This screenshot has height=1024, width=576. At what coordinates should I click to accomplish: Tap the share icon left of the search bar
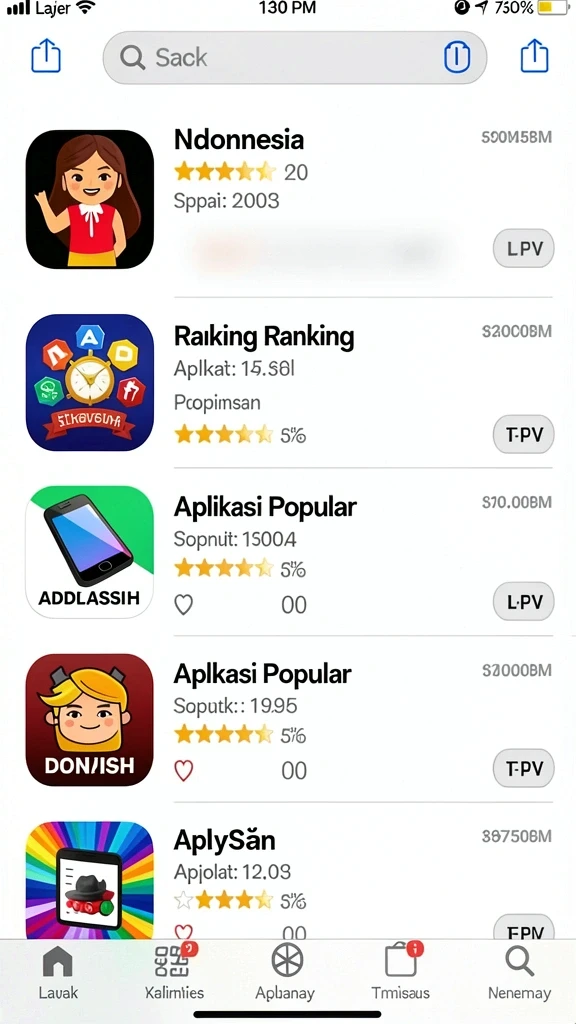coord(46,56)
